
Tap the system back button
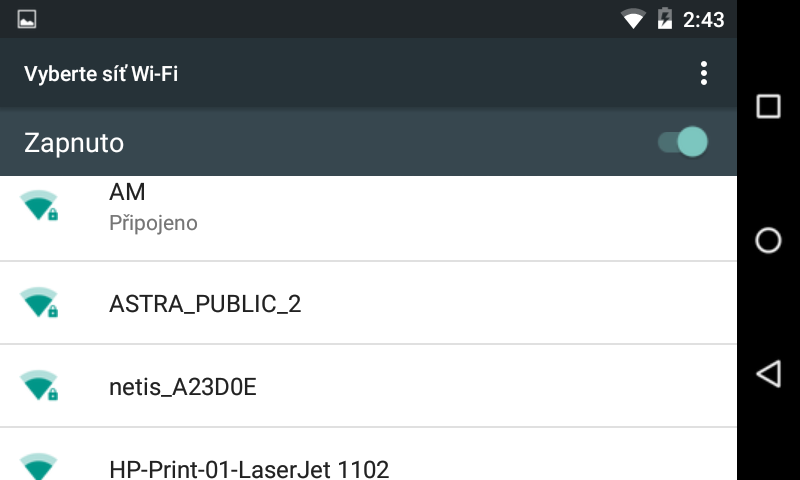click(x=768, y=374)
